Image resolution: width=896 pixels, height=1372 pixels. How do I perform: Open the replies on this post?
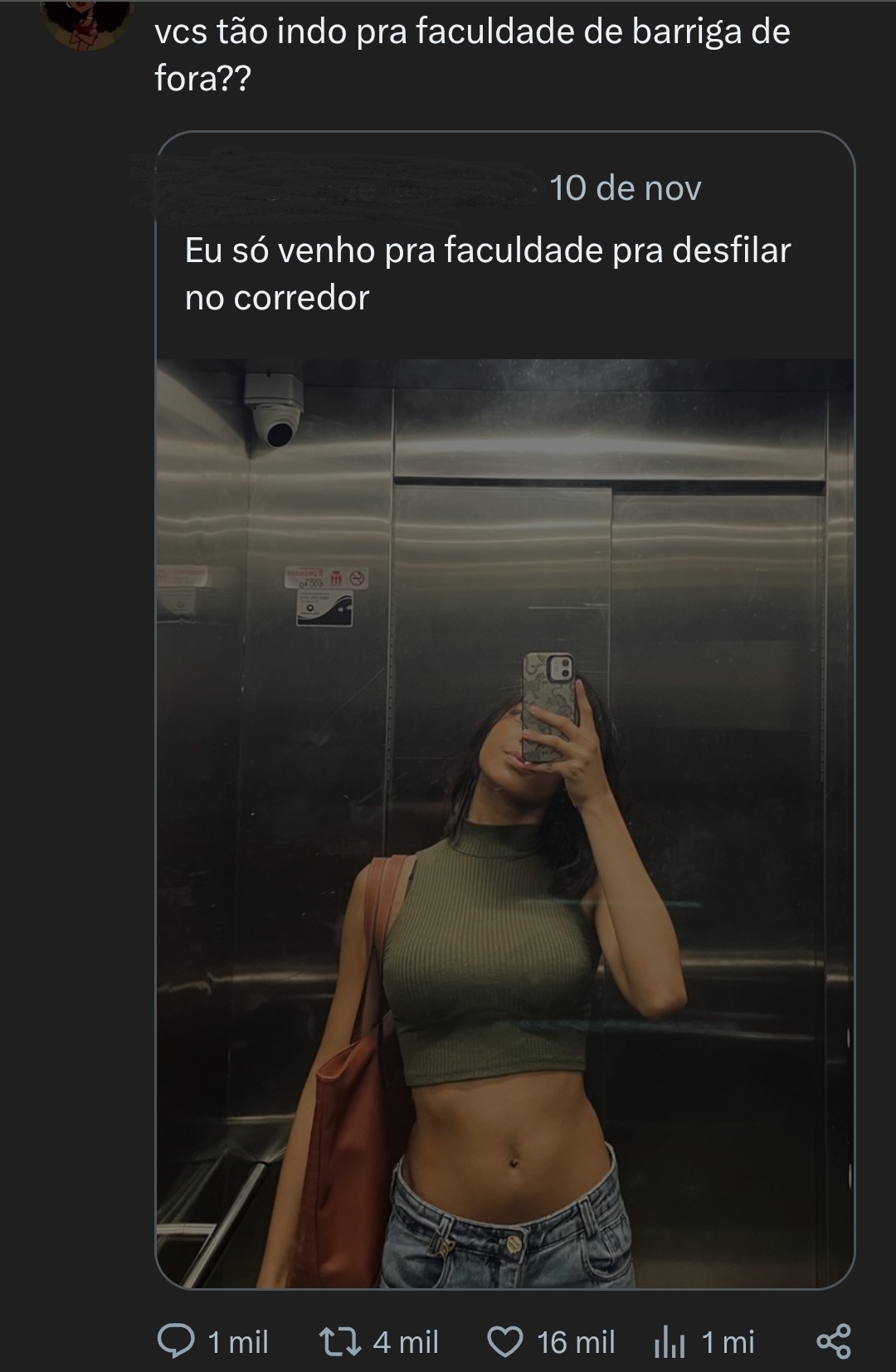click(176, 1341)
